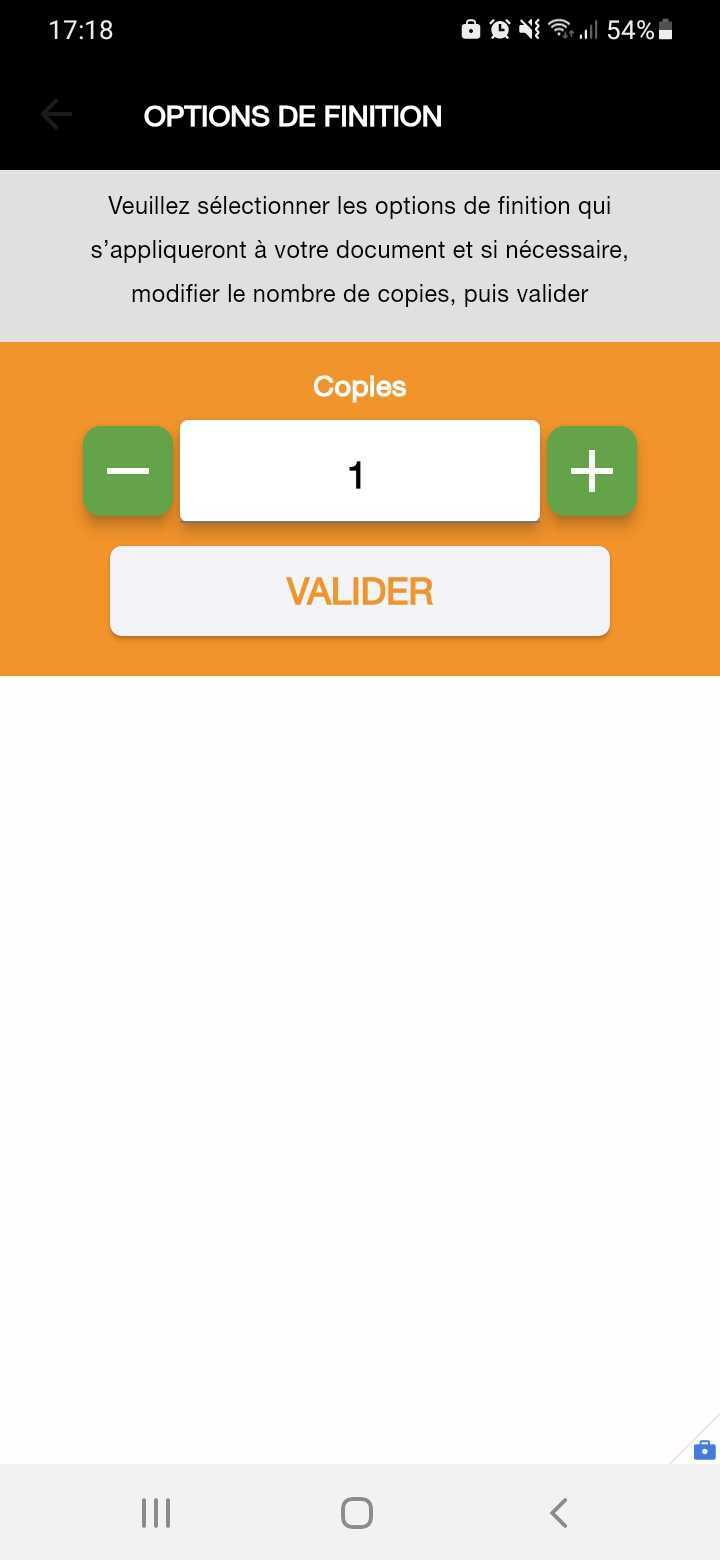The height and width of the screenshot is (1560, 720).
Task: Go to the home screen
Action: coord(357,1513)
